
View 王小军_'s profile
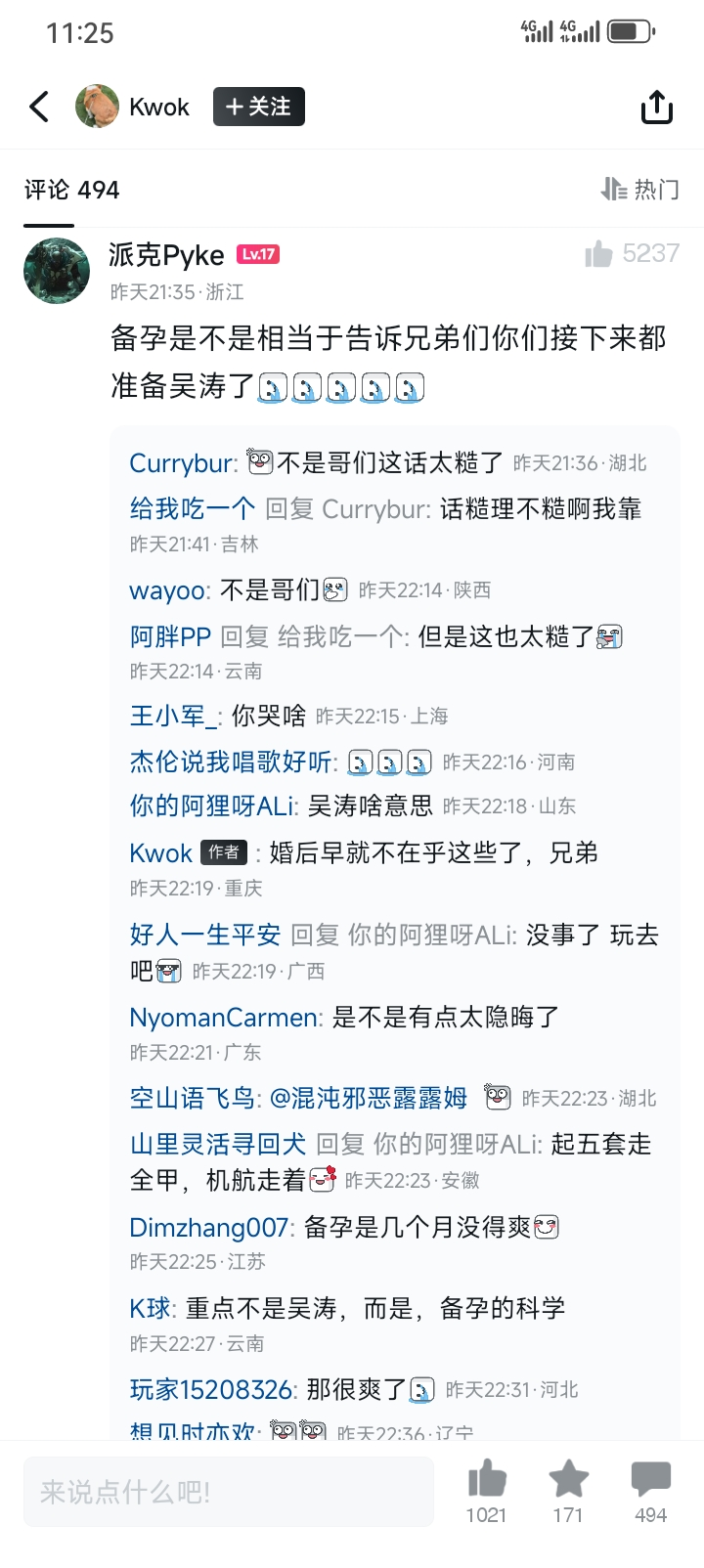tap(173, 717)
